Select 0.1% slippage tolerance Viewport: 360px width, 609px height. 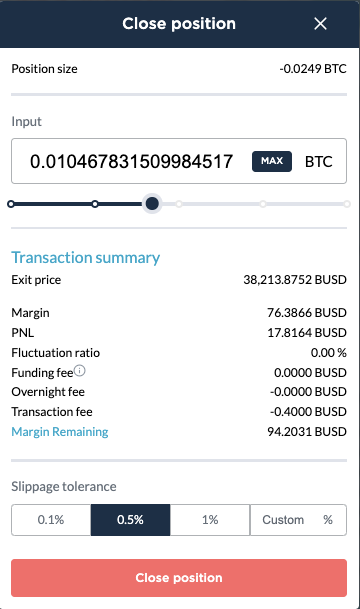(51, 520)
